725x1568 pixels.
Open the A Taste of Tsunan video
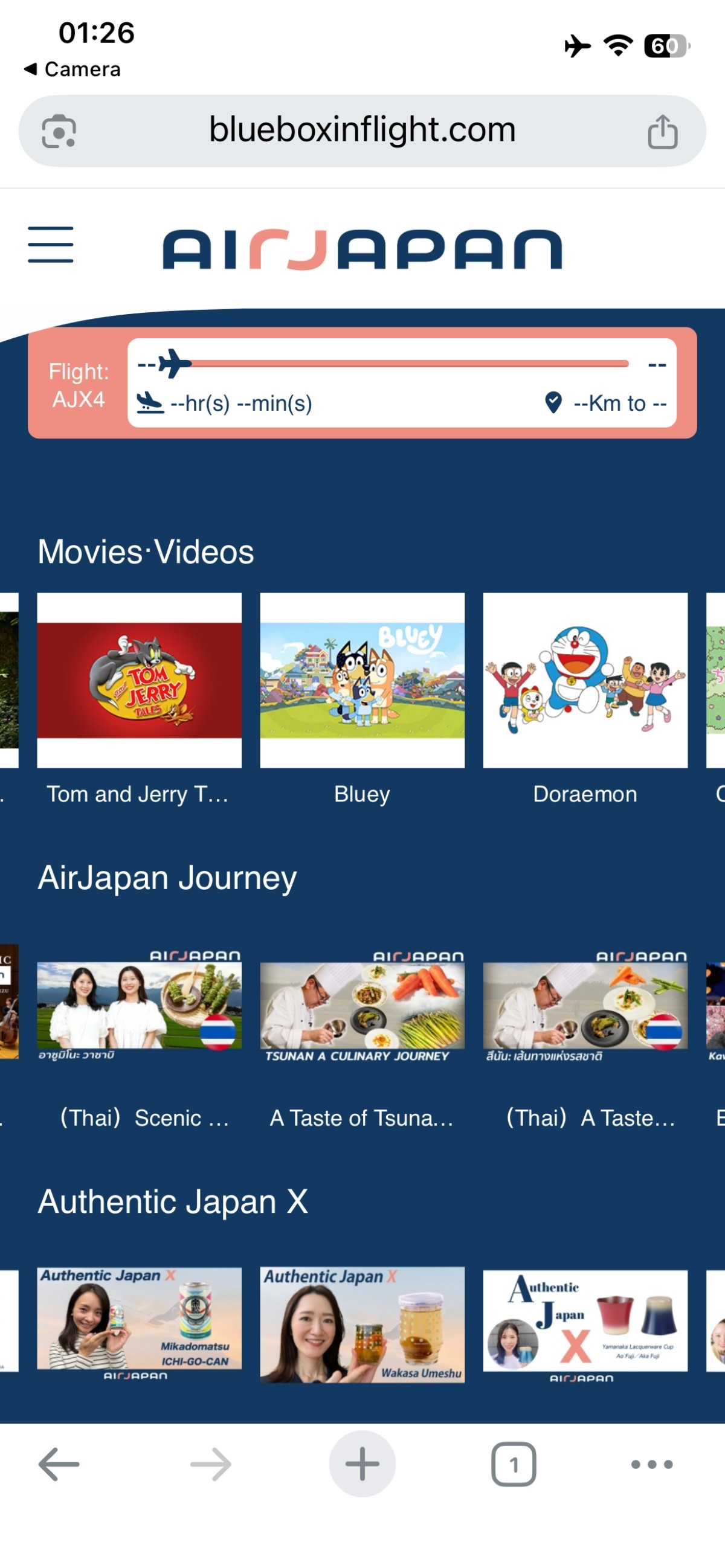click(362, 1006)
